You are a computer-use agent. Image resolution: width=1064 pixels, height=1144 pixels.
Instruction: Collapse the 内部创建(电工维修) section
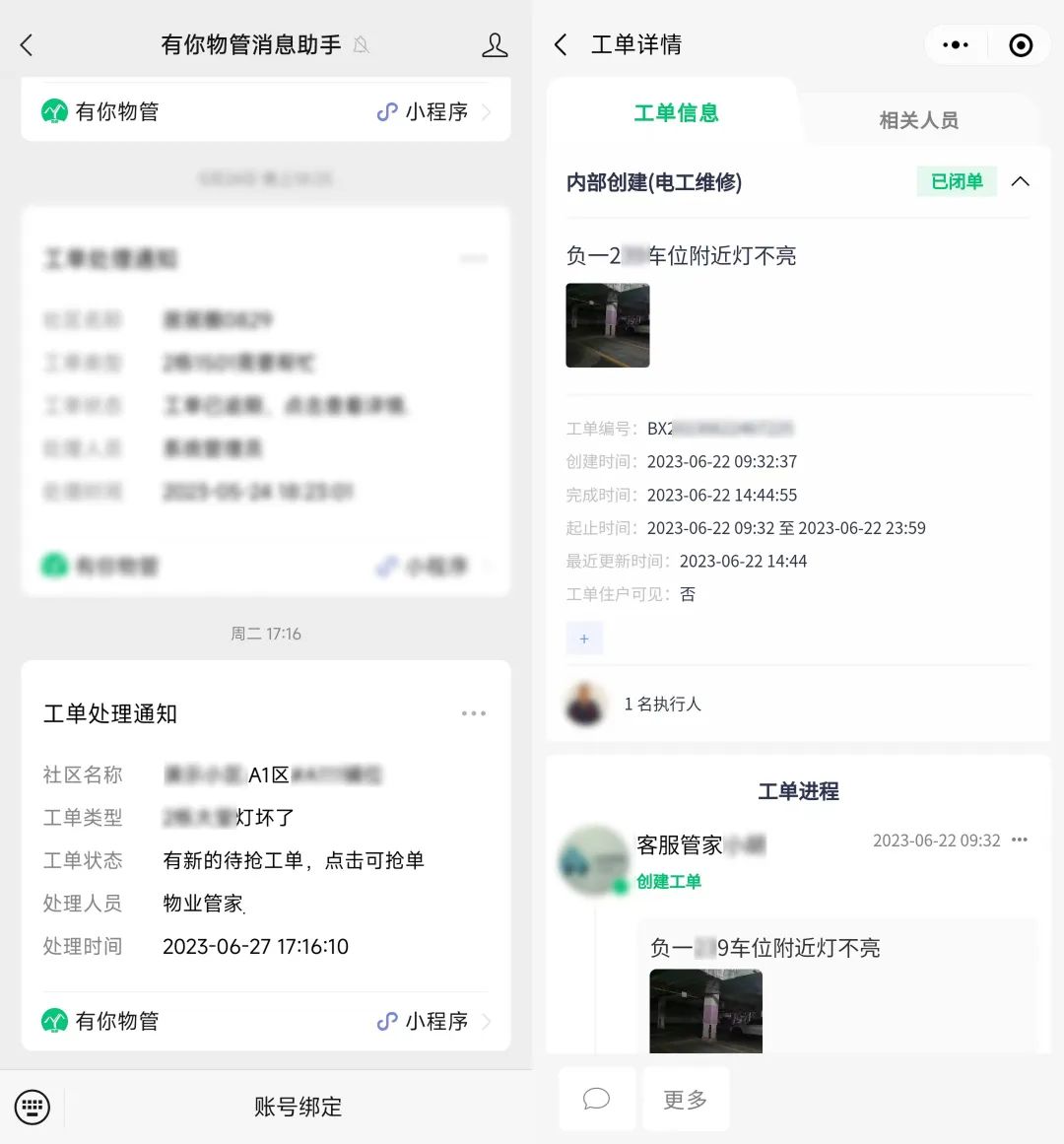[1021, 181]
